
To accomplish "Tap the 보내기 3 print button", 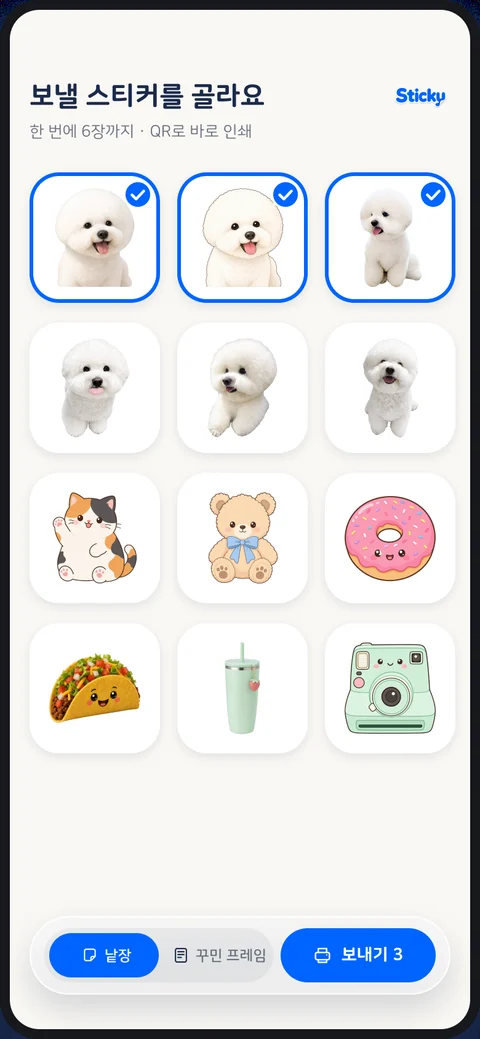I will [358, 955].
